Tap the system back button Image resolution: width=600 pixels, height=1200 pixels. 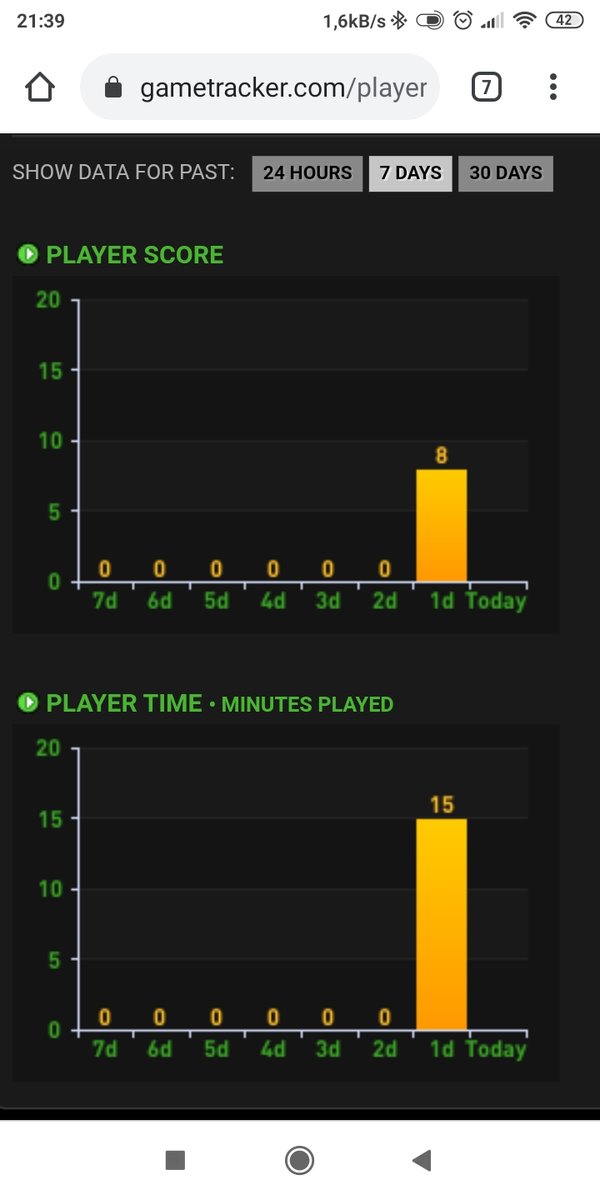pos(422,1160)
